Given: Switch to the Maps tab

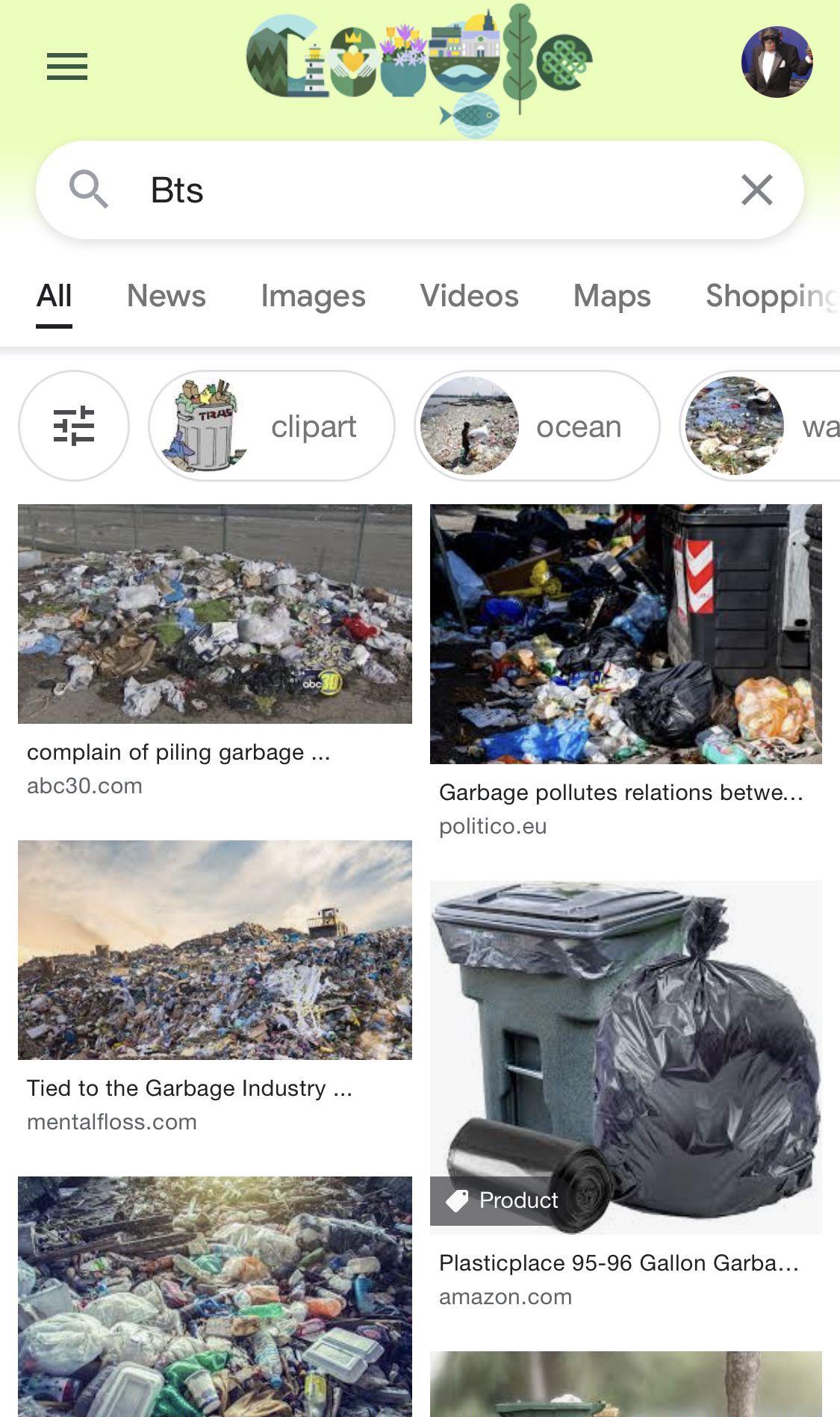Looking at the screenshot, I should pyautogui.click(x=612, y=296).
